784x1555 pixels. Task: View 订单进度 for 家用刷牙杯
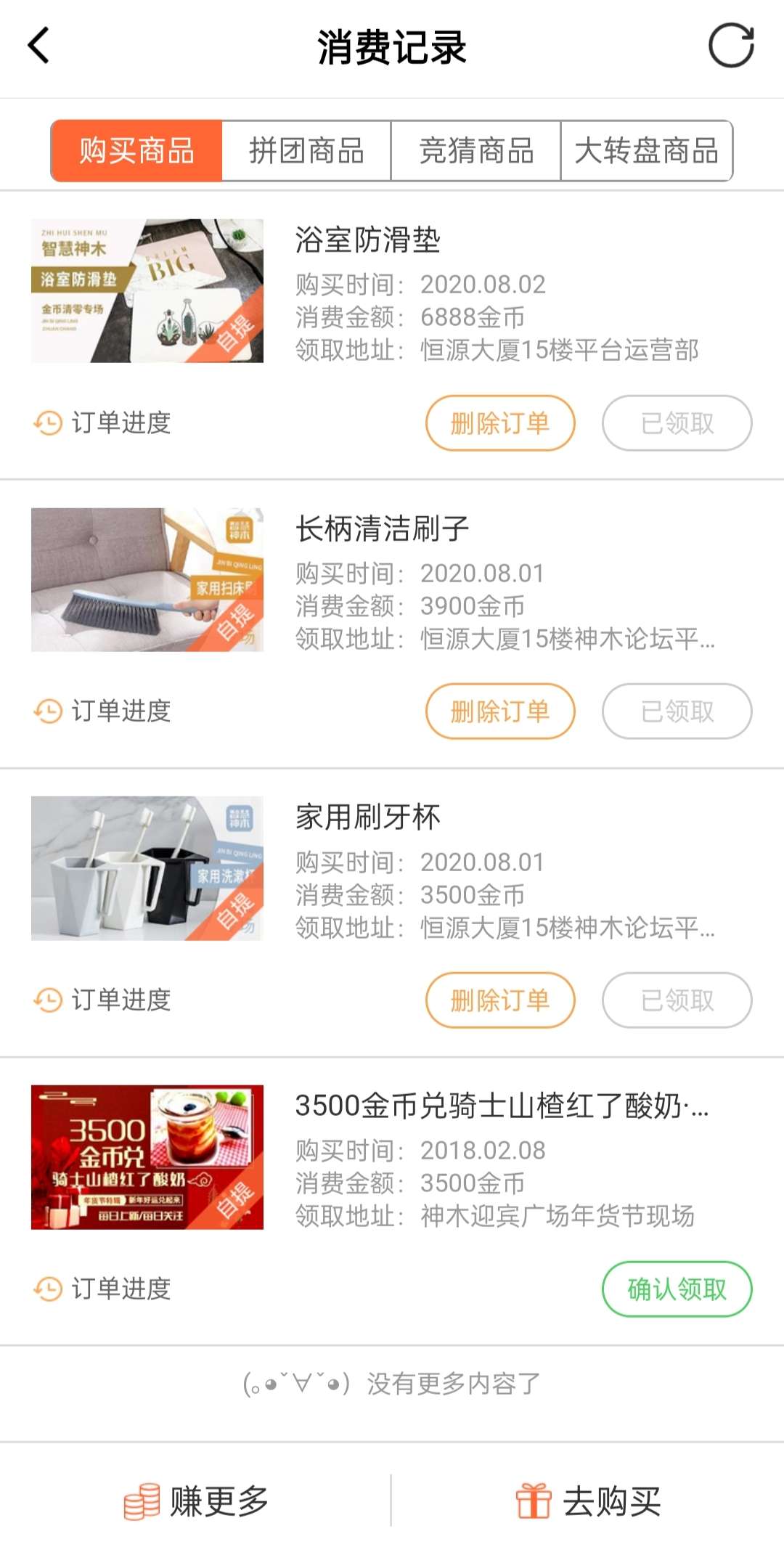click(103, 1000)
